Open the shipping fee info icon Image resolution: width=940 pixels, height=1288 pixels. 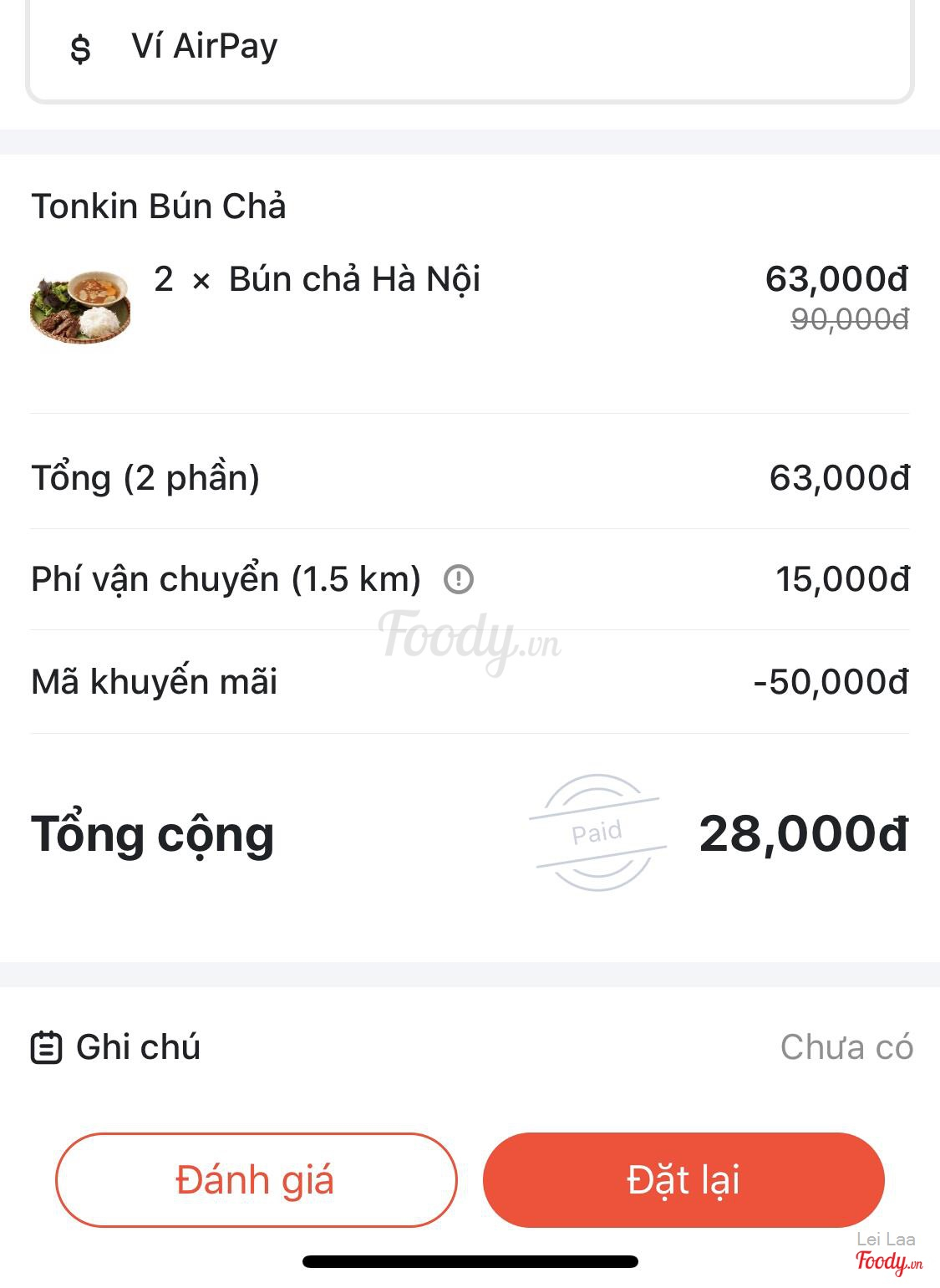[x=458, y=578]
